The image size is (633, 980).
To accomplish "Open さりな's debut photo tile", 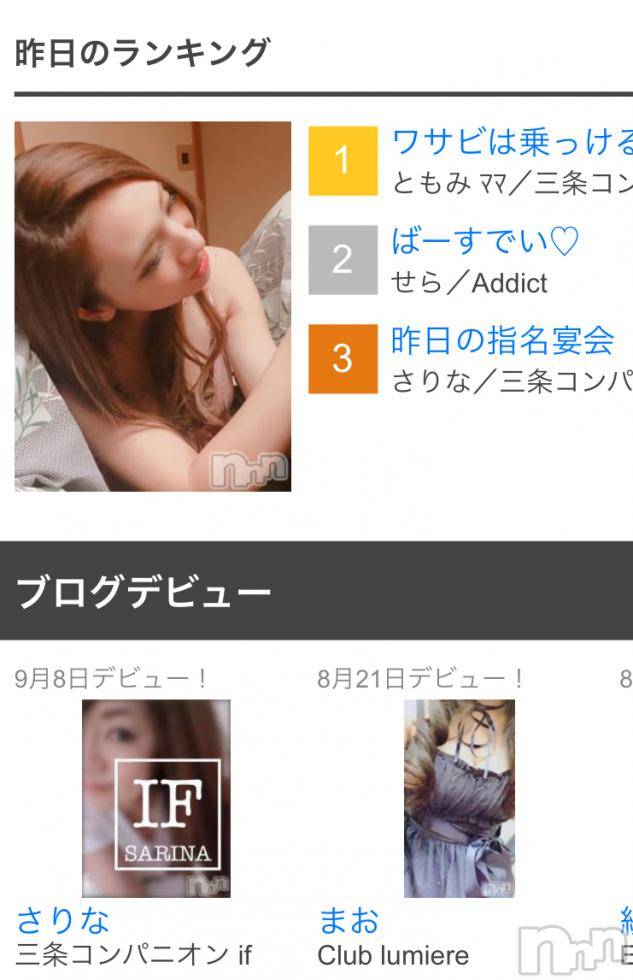I will 155,798.
